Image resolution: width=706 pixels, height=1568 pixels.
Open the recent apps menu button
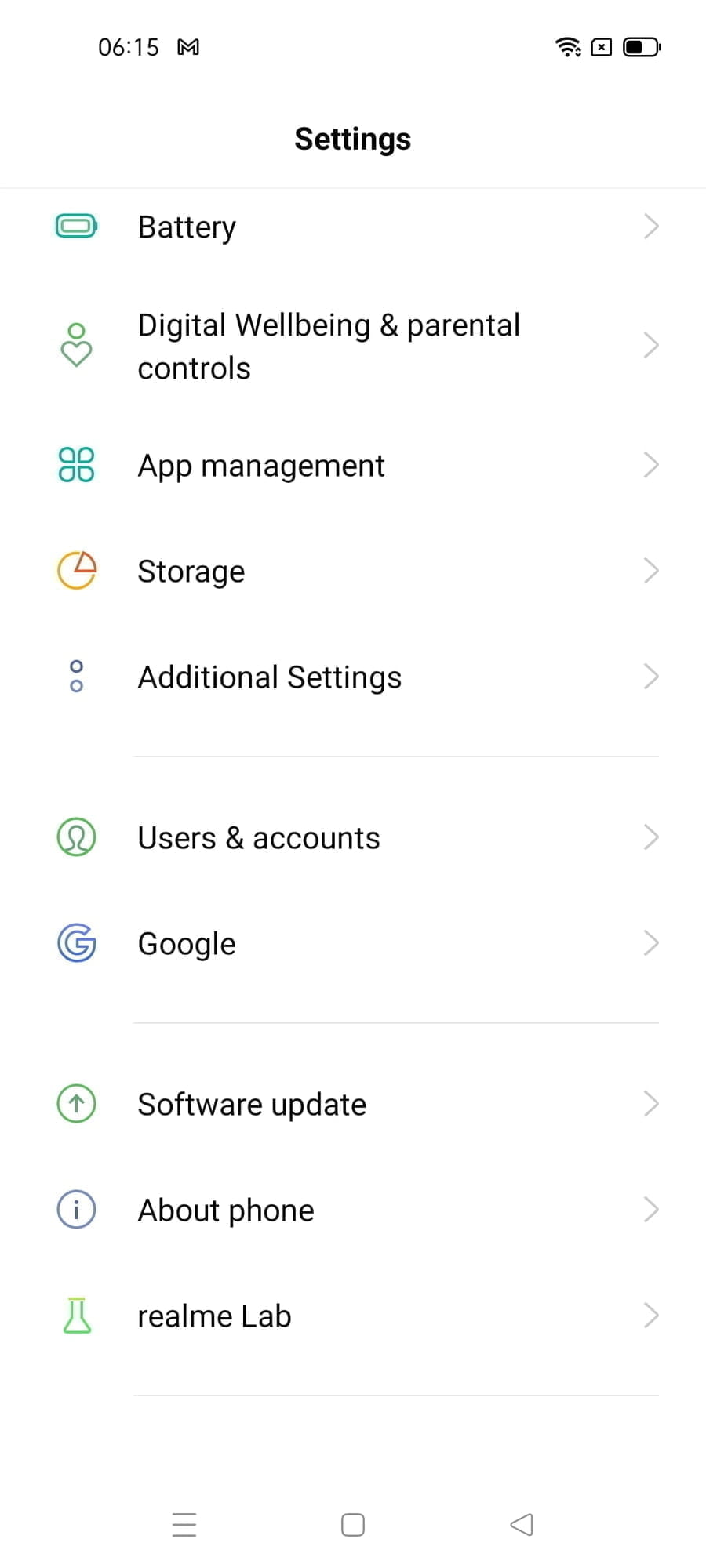click(184, 1525)
